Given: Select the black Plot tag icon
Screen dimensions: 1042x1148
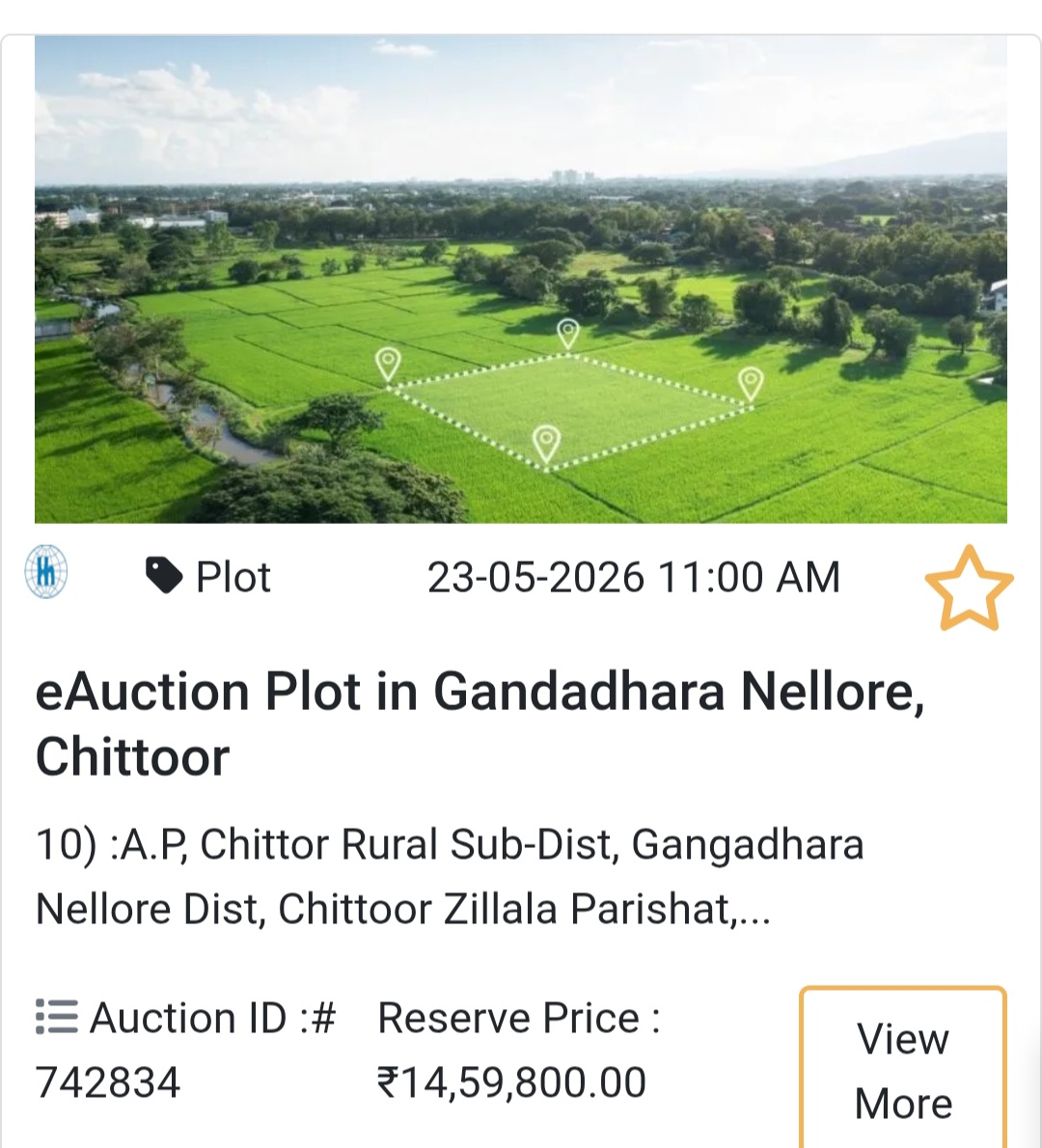Looking at the screenshot, I should [x=164, y=574].
